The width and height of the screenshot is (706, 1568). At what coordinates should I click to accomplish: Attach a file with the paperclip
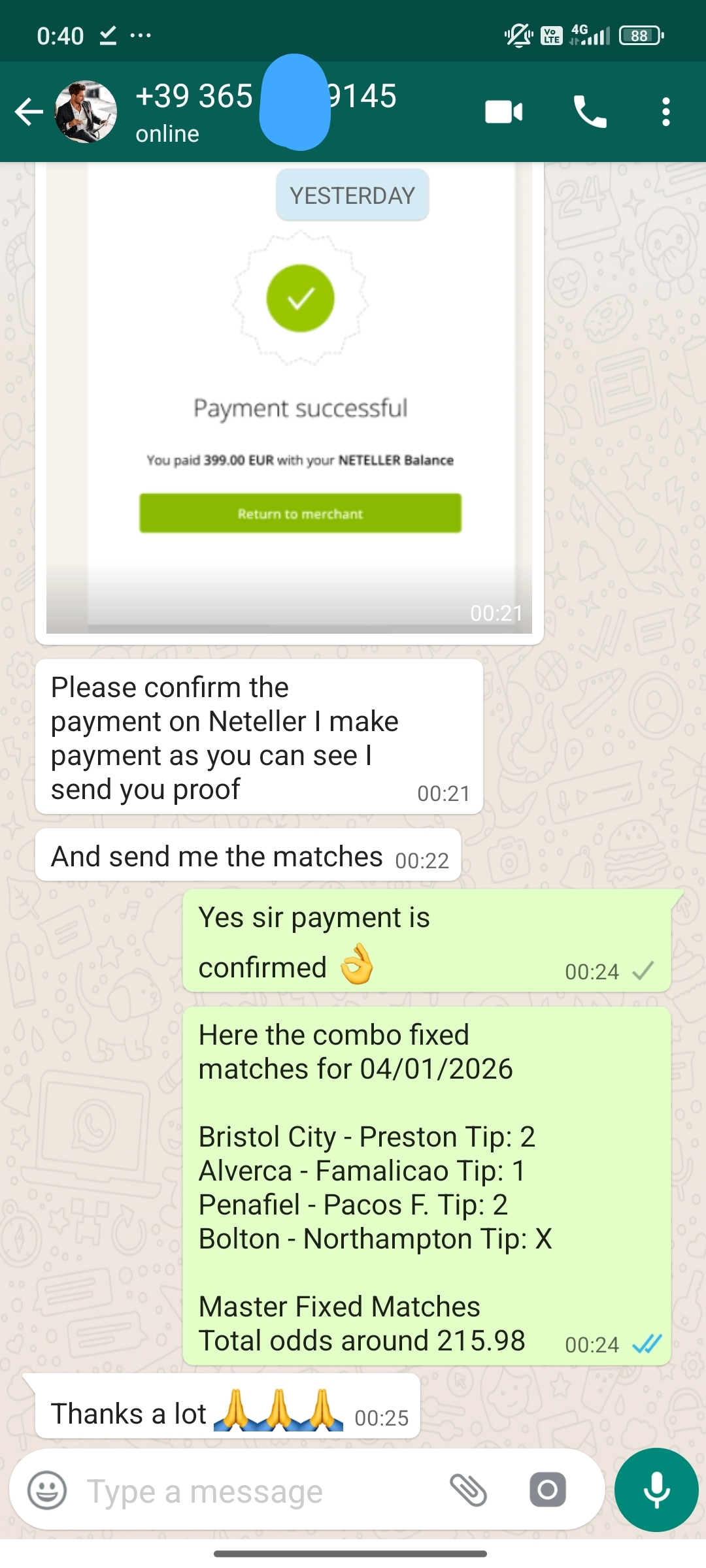tap(469, 1490)
